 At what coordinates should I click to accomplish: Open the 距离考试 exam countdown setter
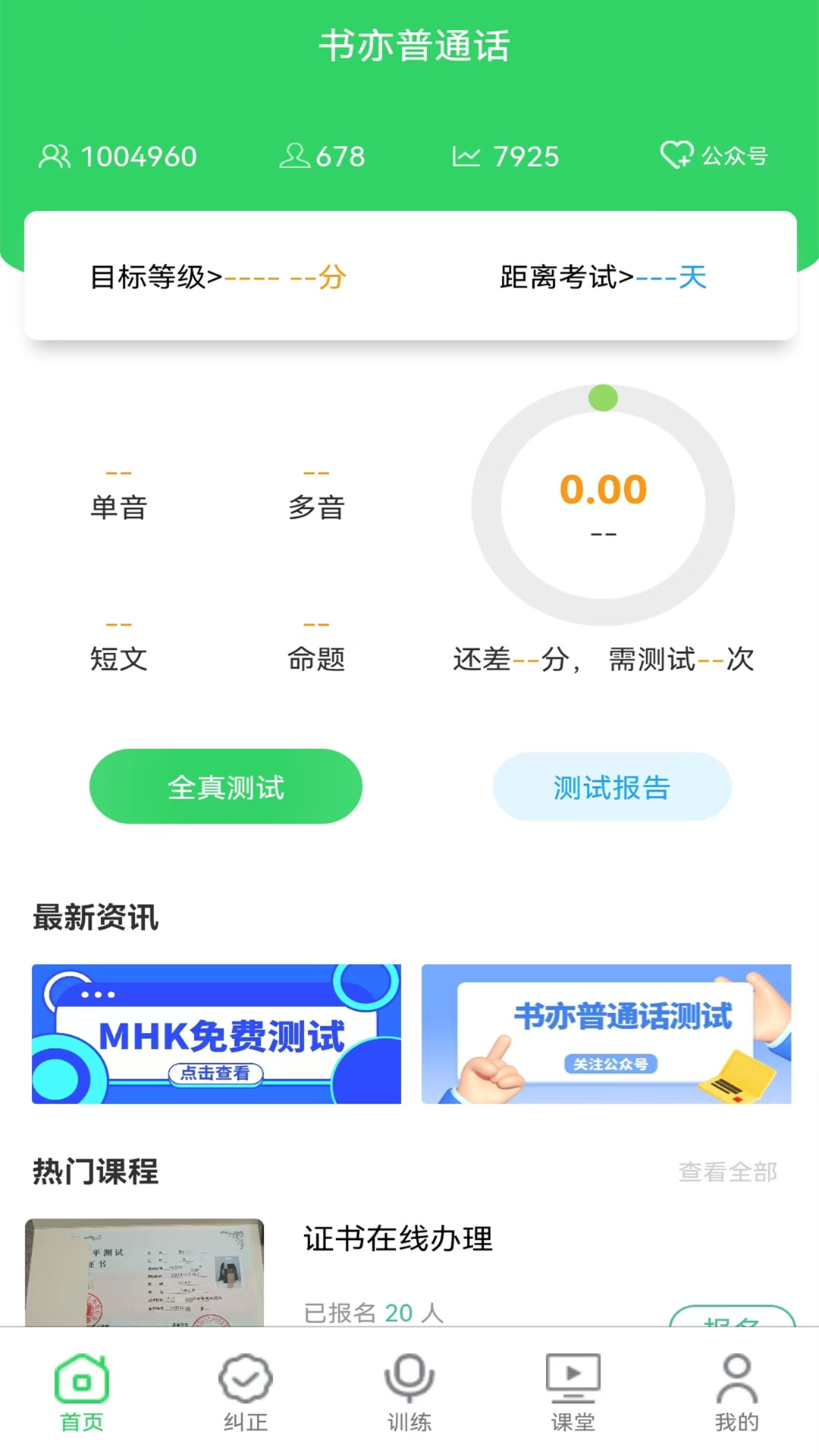601,278
